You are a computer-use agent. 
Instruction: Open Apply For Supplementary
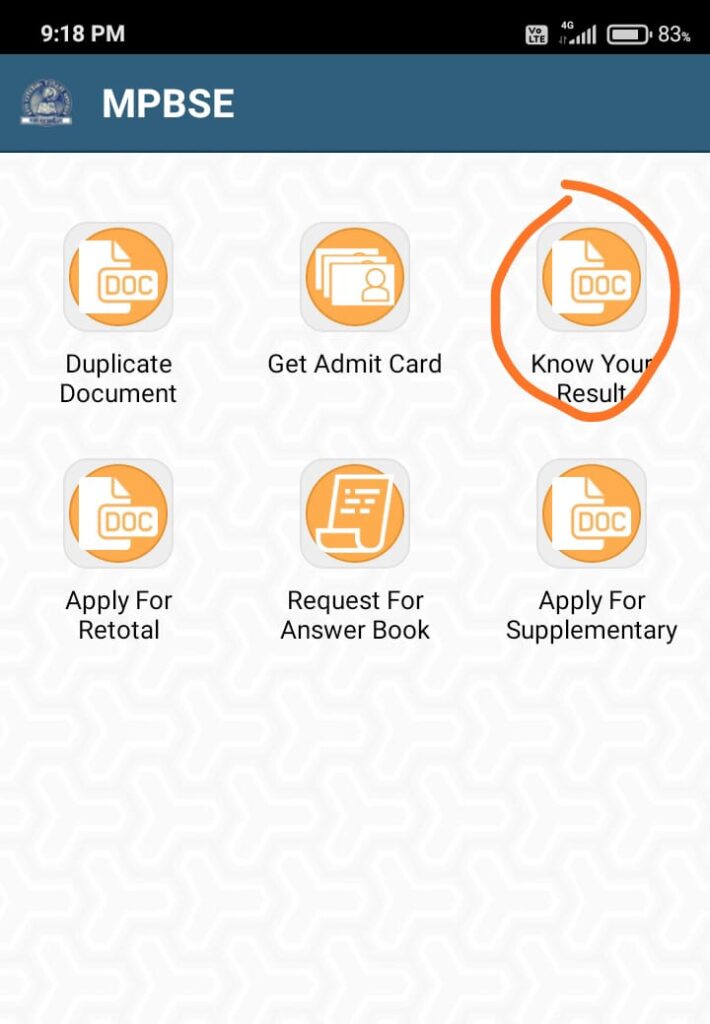pyautogui.click(x=591, y=514)
